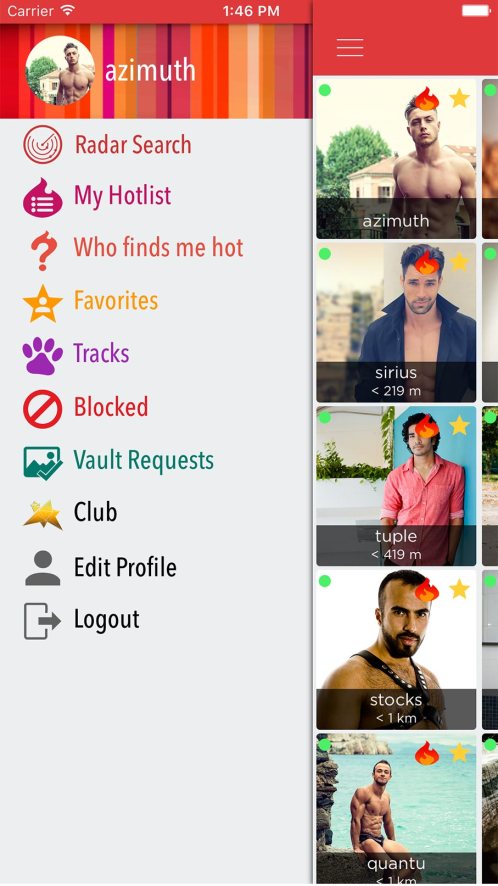
Task: Open the Club section
Action: tap(71, 513)
